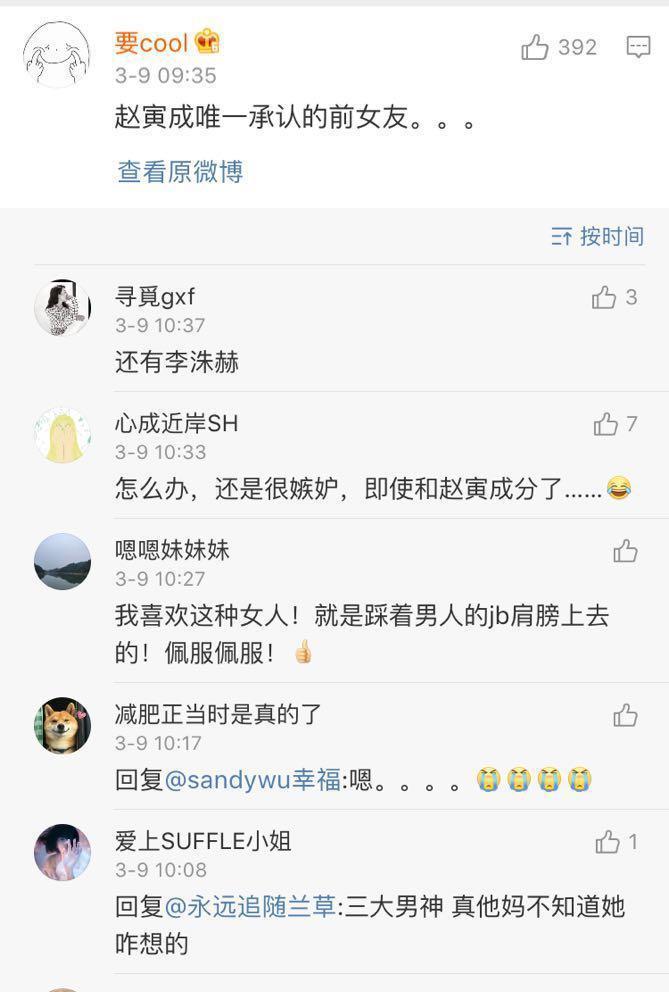Like the comment by 要cool
This screenshot has width=669, height=992.
pyautogui.click(x=536, y=47)
